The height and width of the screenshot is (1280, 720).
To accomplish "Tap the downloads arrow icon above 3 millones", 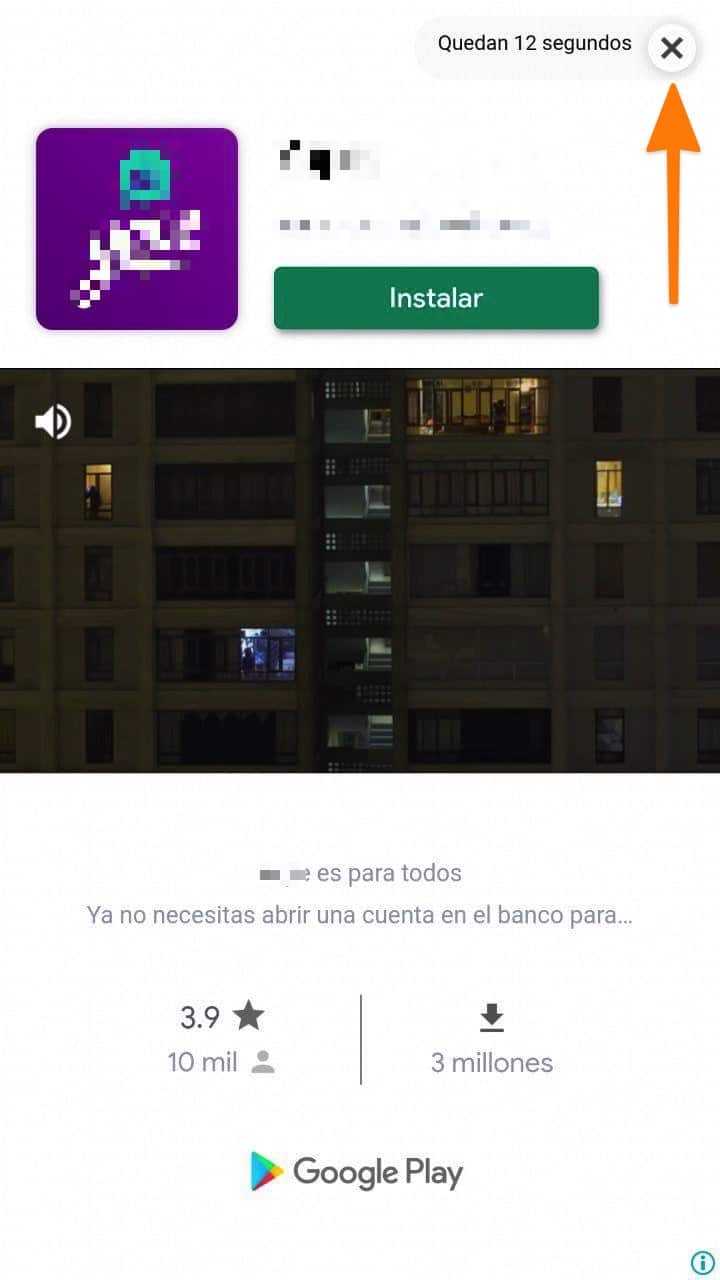I will [x=491, y=1016].
